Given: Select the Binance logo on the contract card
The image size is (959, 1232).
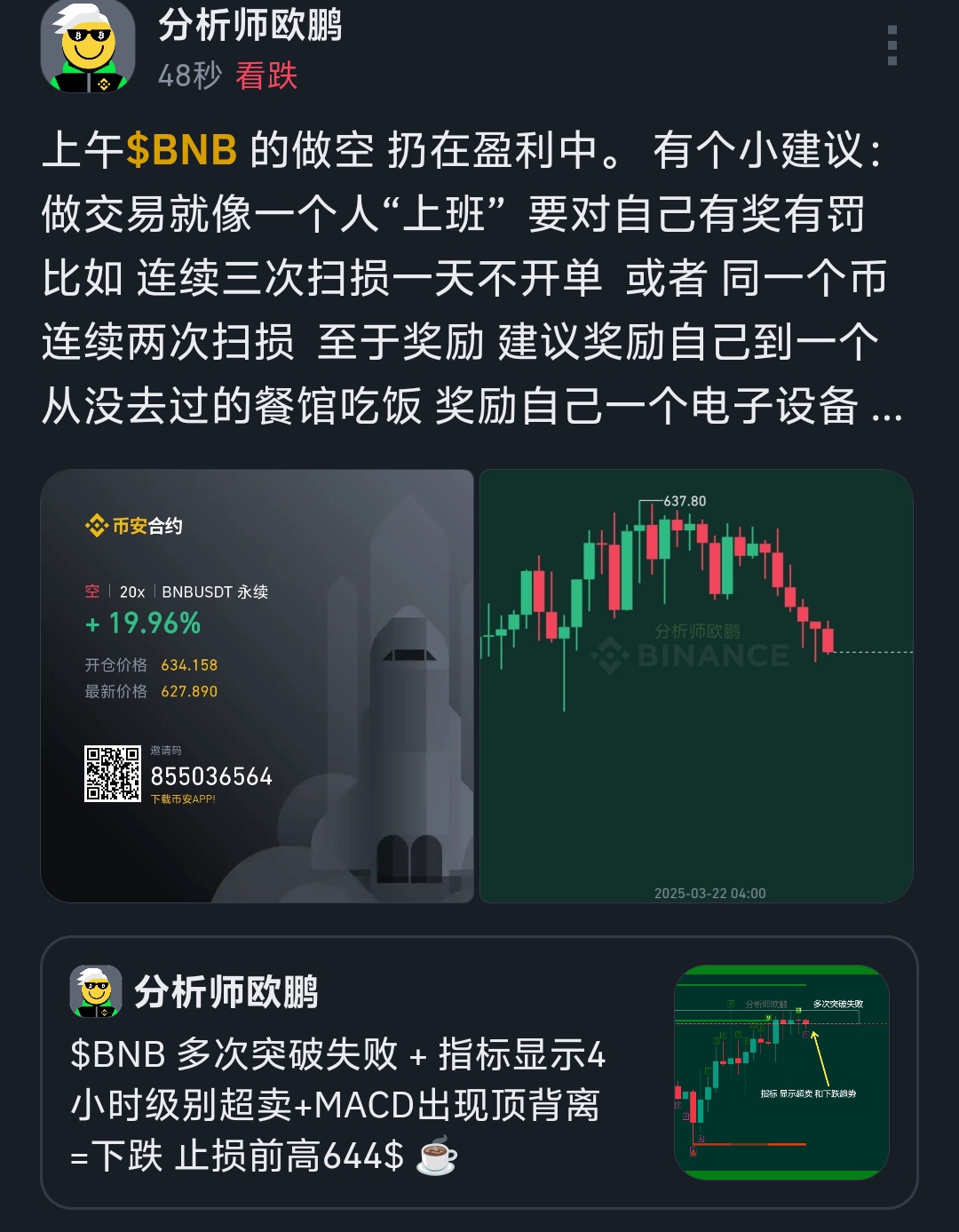Looking at the screenshot, I should pyautogui.click(x=98, y=524).
